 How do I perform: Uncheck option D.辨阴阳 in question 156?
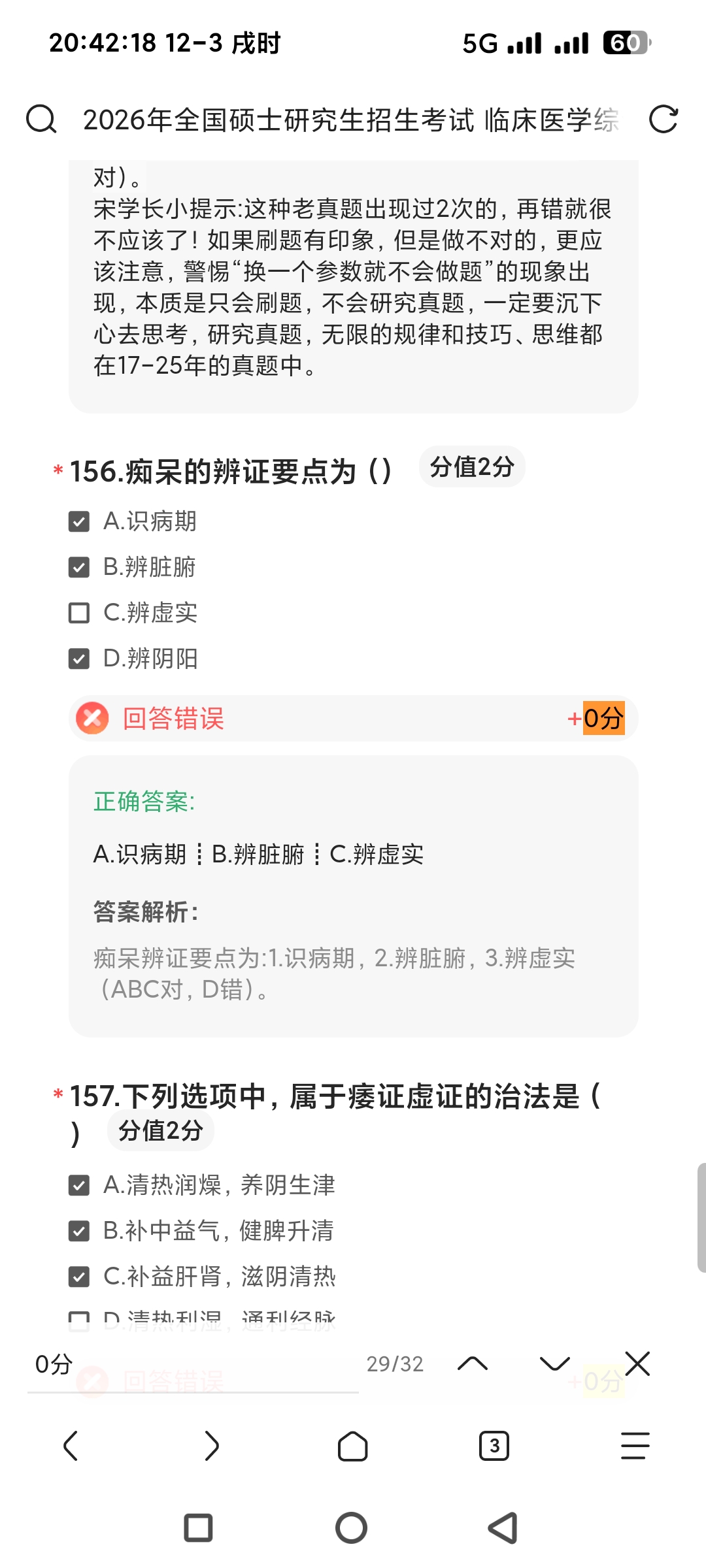[x=79, y=659]
